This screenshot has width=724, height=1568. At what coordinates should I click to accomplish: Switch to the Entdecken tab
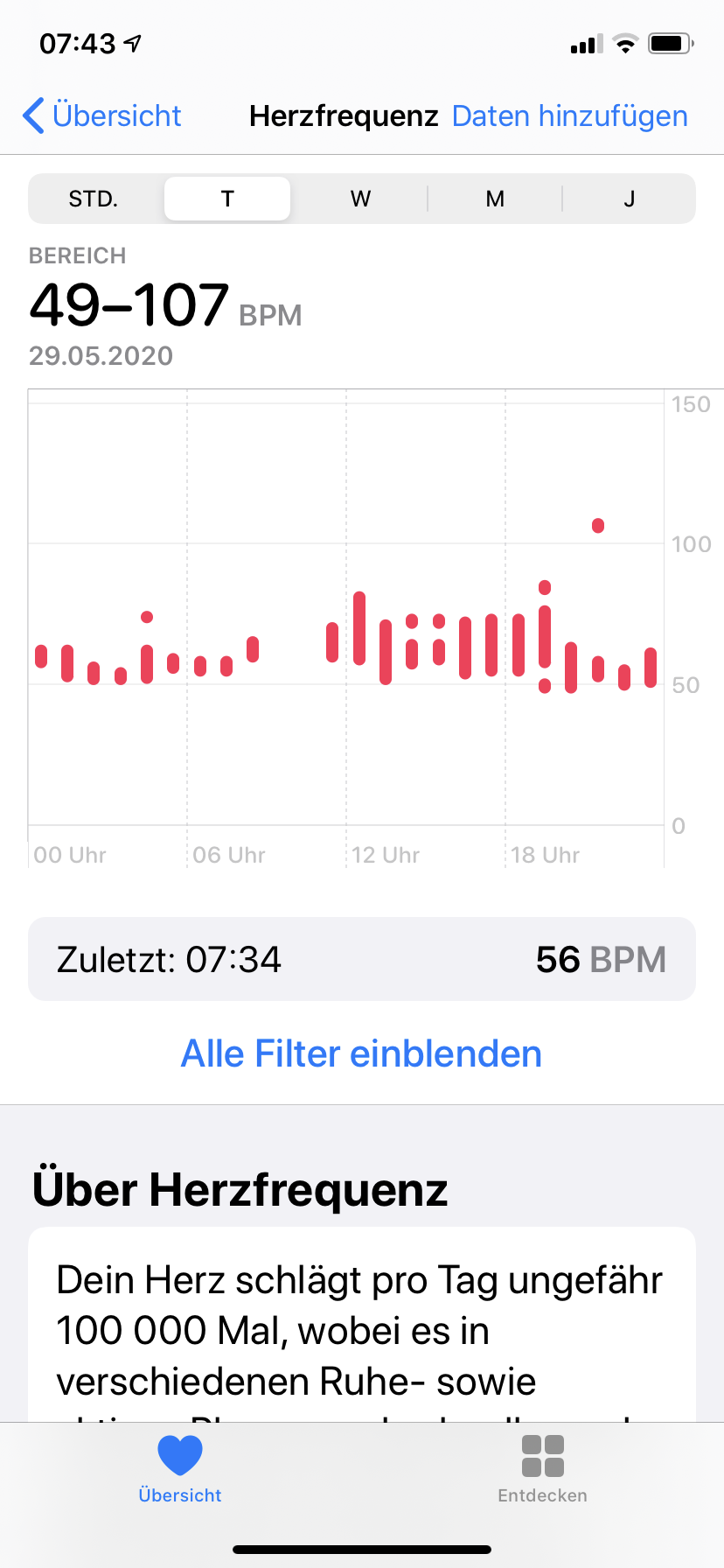[x=542, y=1470]
